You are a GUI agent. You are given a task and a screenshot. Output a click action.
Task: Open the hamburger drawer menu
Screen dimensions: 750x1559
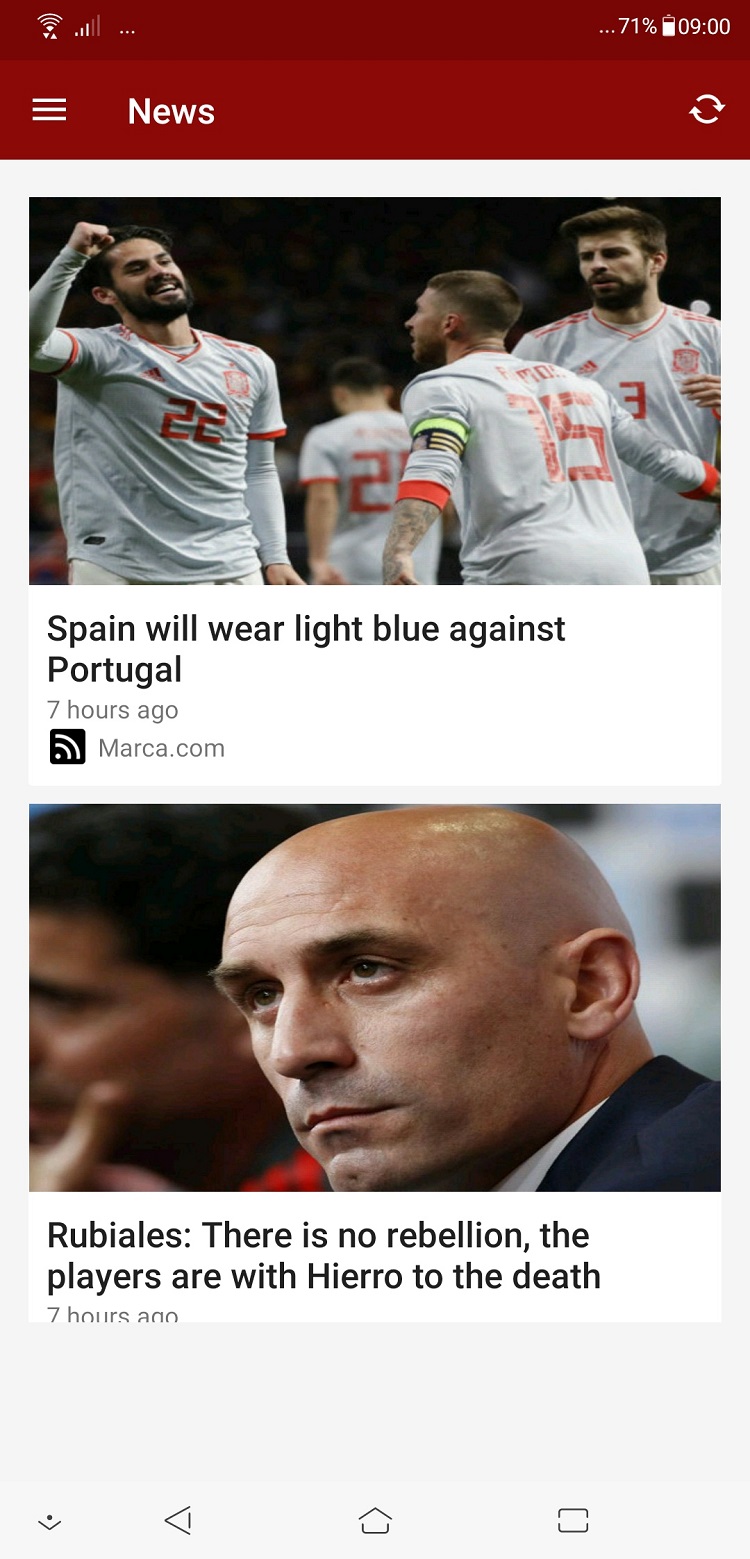tap(49, 110)
